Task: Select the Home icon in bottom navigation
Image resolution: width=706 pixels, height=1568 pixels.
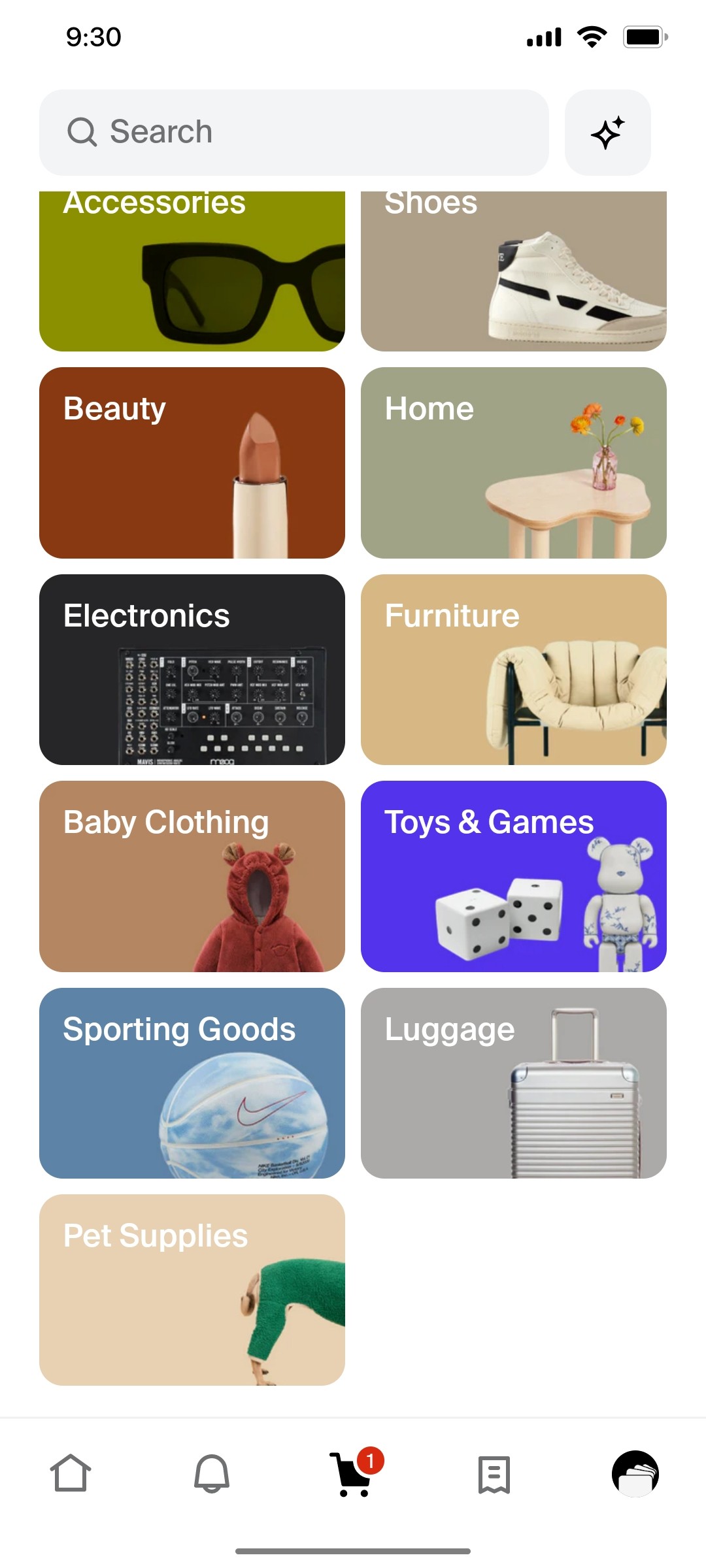Action: 71,1475
